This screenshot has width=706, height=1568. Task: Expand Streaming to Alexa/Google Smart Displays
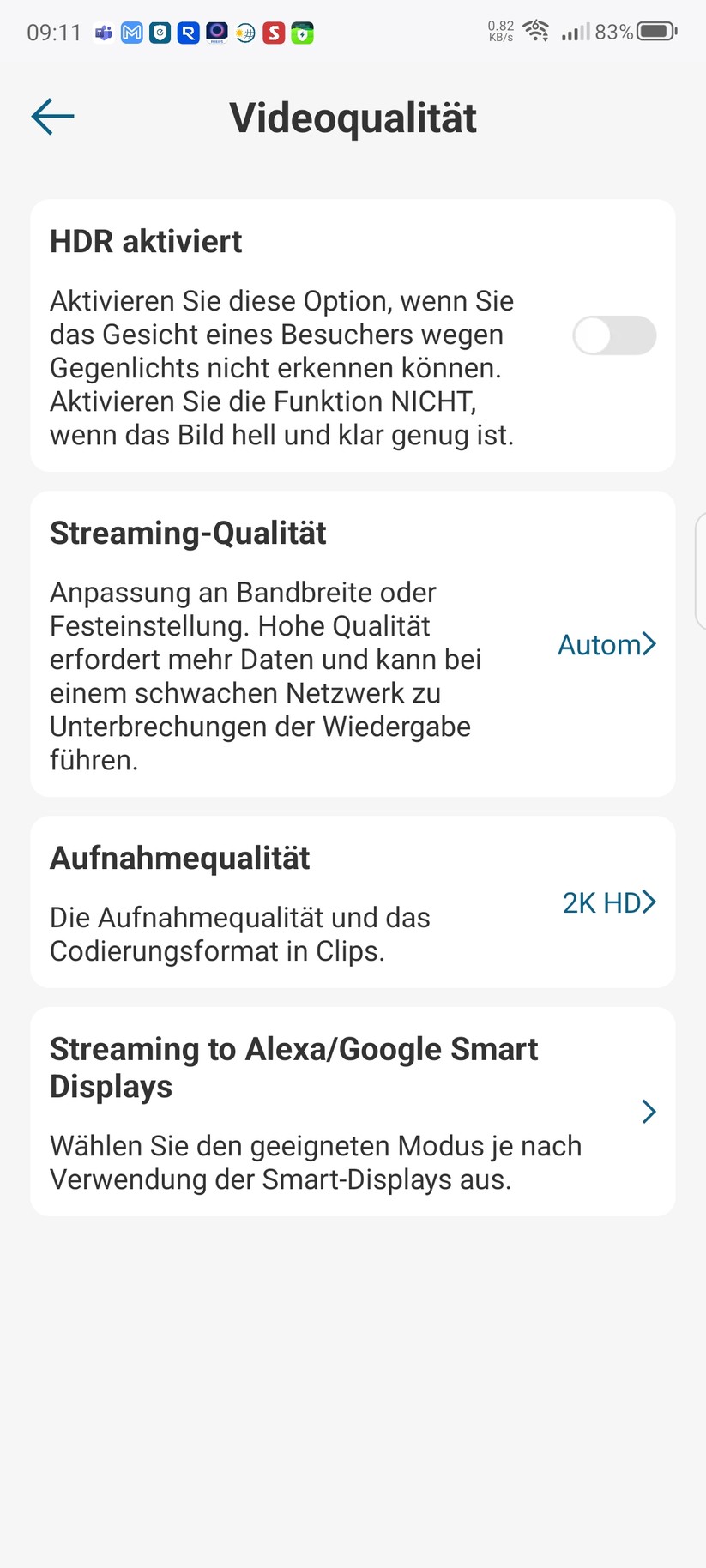(x=649, y=1111)
